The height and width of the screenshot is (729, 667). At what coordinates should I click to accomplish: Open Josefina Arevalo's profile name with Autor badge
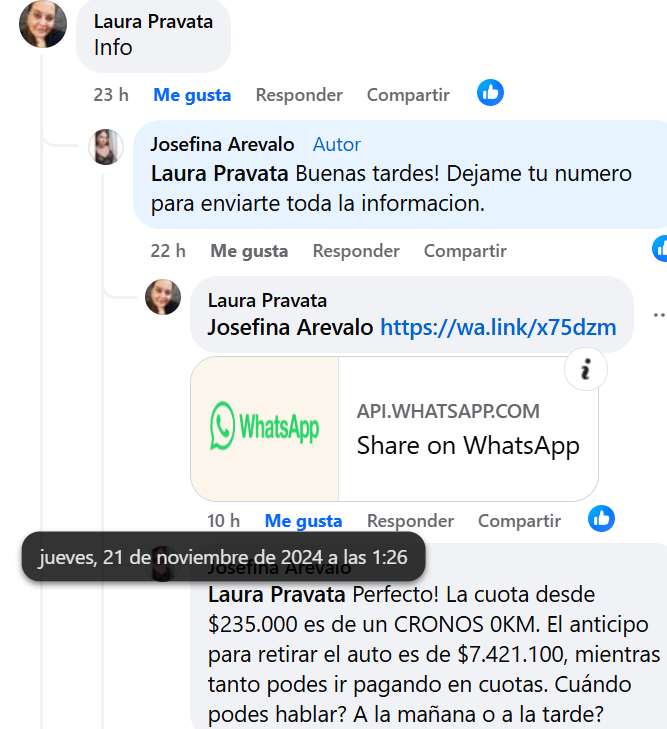222,144
